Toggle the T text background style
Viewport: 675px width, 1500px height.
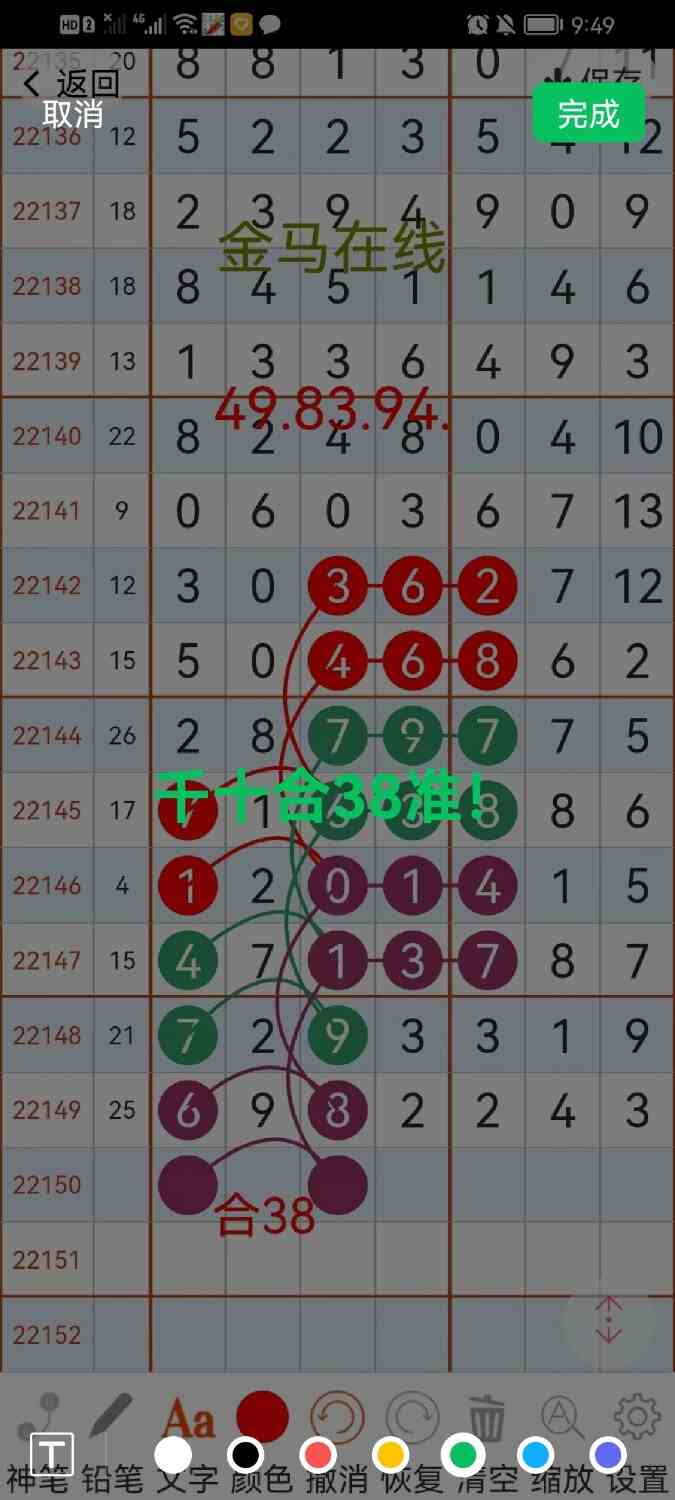pyautogui.click(x=53, y=1454)
